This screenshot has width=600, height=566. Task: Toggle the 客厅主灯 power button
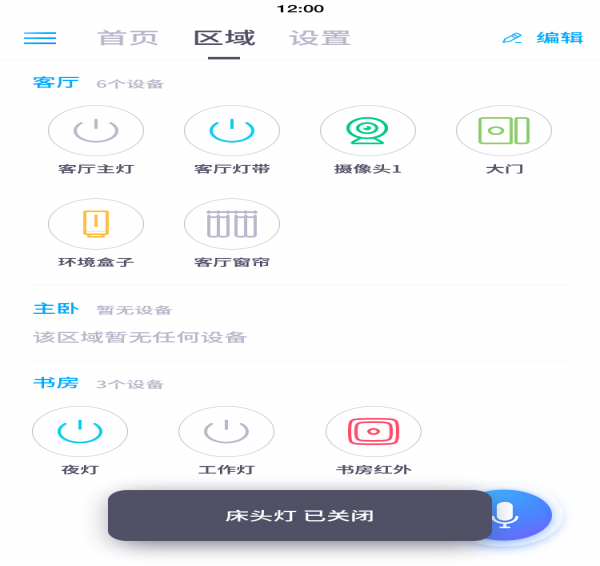pyautogui.click(x=96, y=130)
